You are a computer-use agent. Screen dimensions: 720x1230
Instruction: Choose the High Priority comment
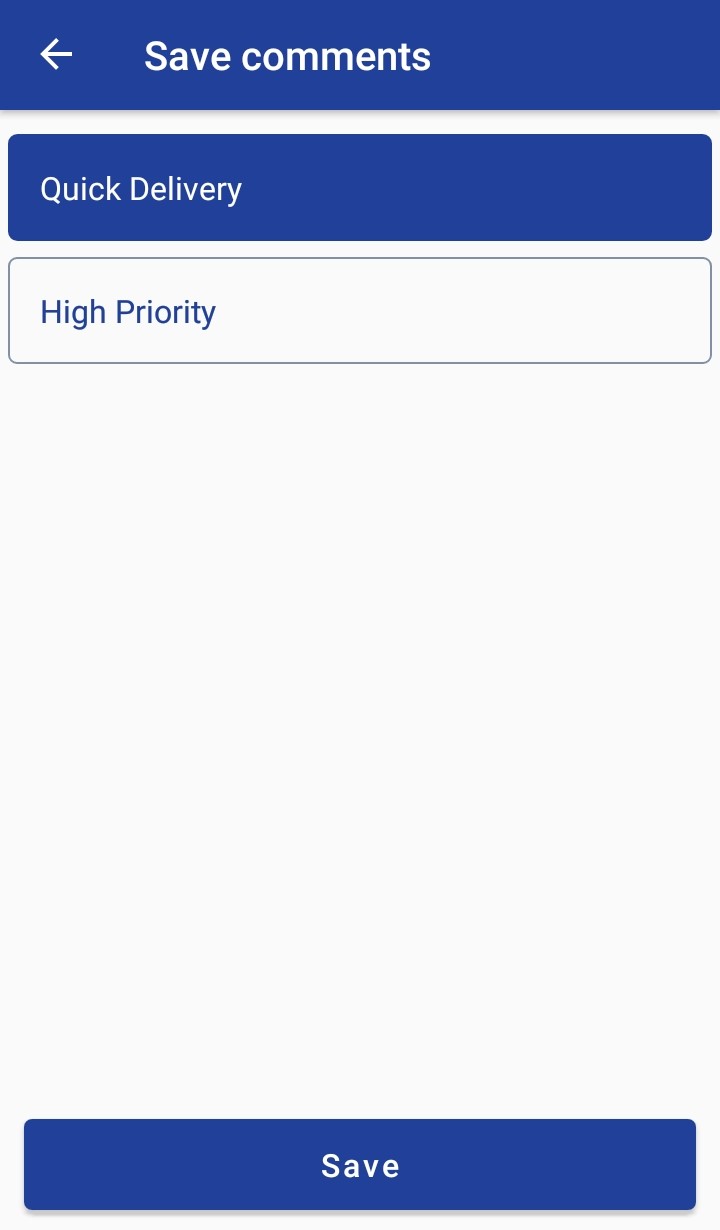(360, 311)
